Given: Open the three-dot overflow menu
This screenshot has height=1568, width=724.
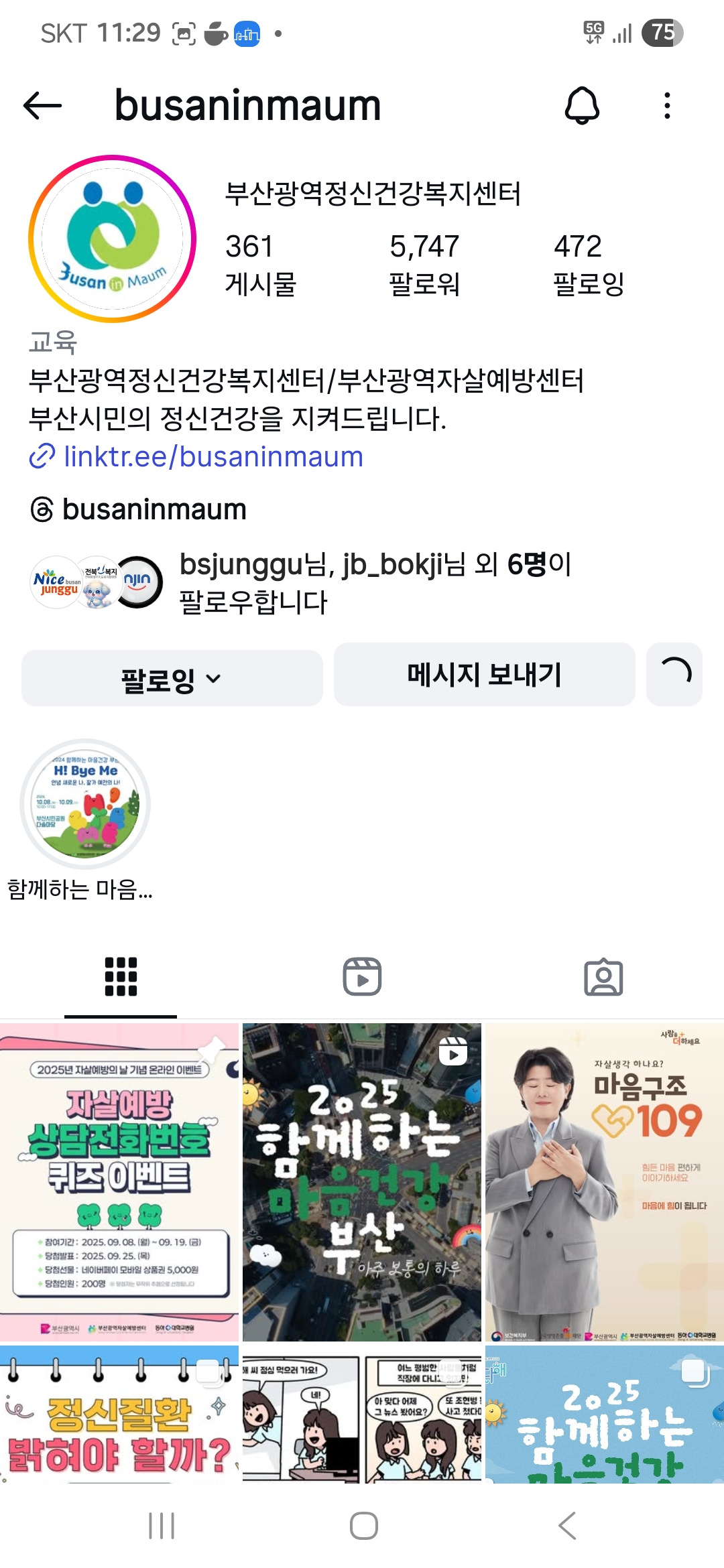Looking at the screenshot, I should [666, 106].
